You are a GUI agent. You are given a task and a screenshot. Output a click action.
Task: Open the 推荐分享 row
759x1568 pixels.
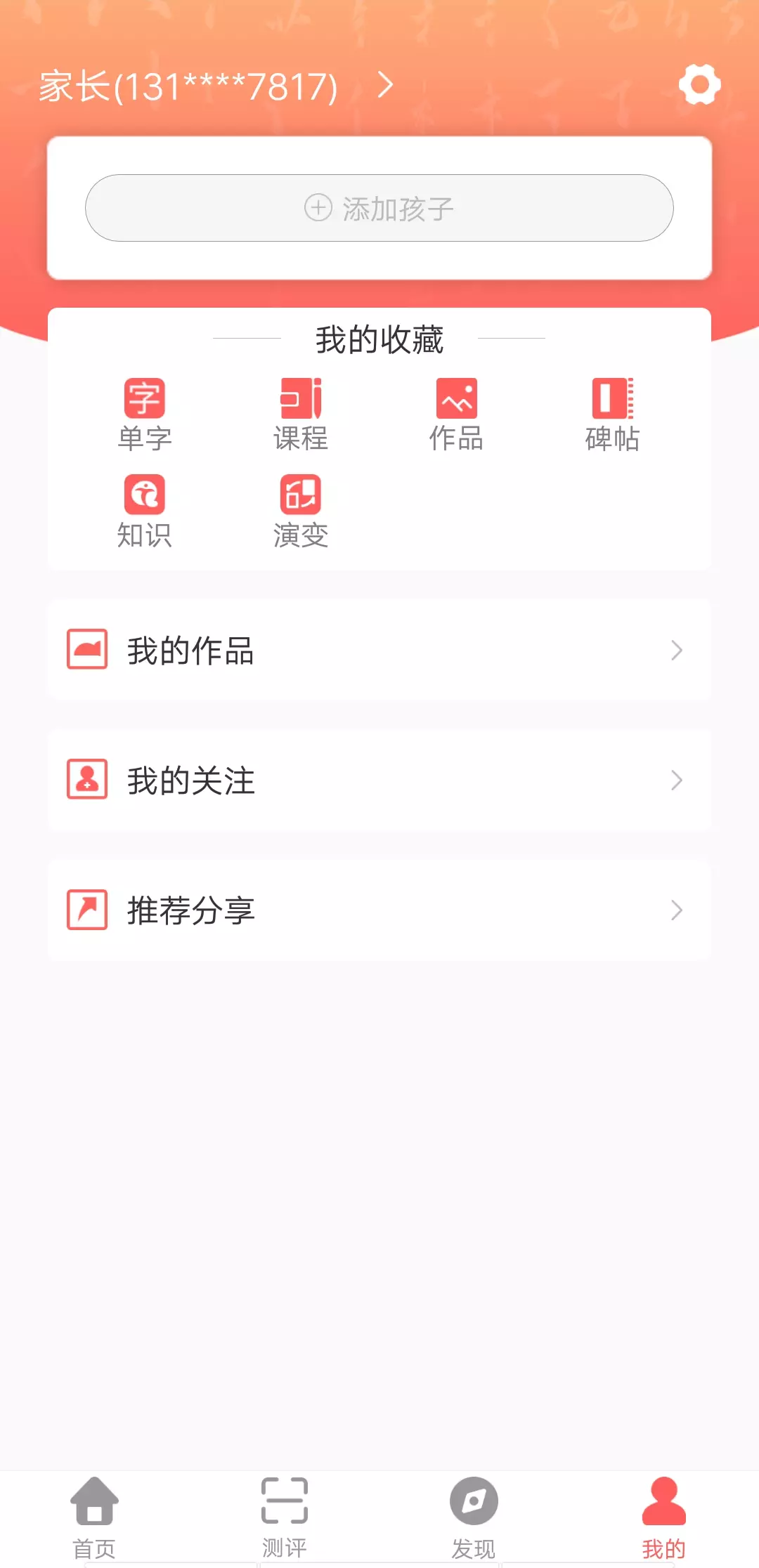click(x=379, y=910)
